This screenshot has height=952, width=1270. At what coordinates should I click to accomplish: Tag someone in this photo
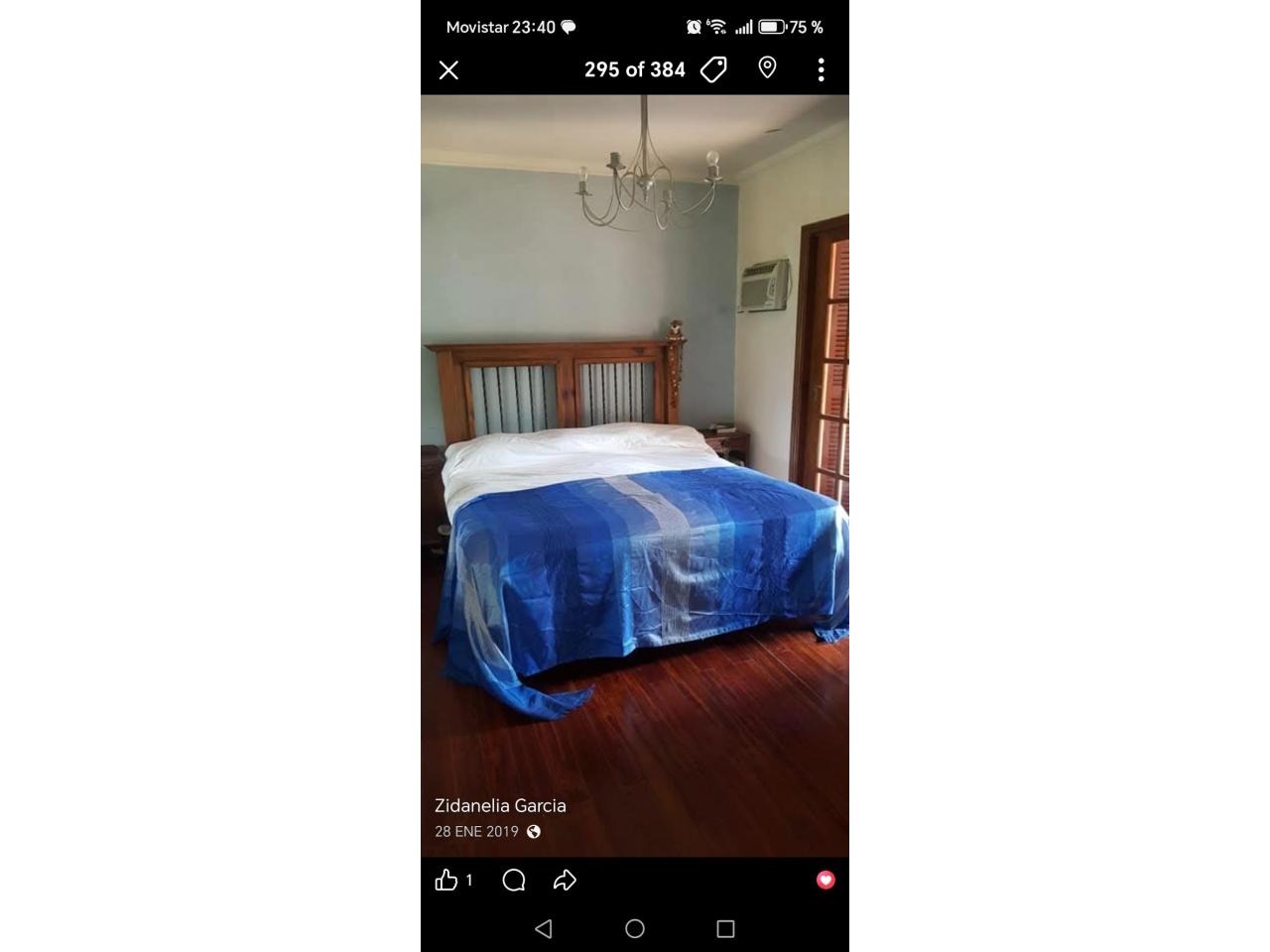pos(713,69)
